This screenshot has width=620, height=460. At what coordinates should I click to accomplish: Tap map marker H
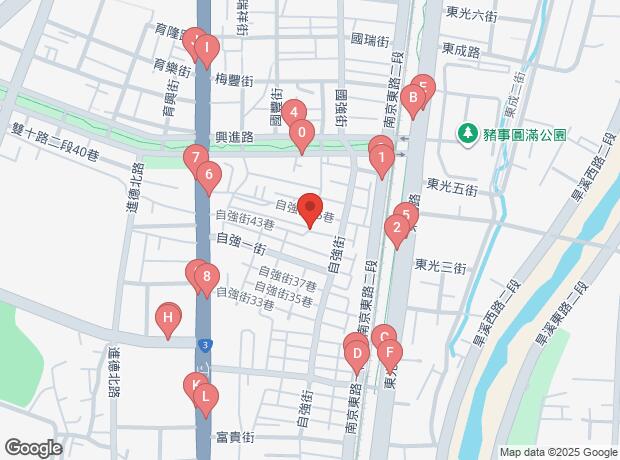[x=168, y=319]
